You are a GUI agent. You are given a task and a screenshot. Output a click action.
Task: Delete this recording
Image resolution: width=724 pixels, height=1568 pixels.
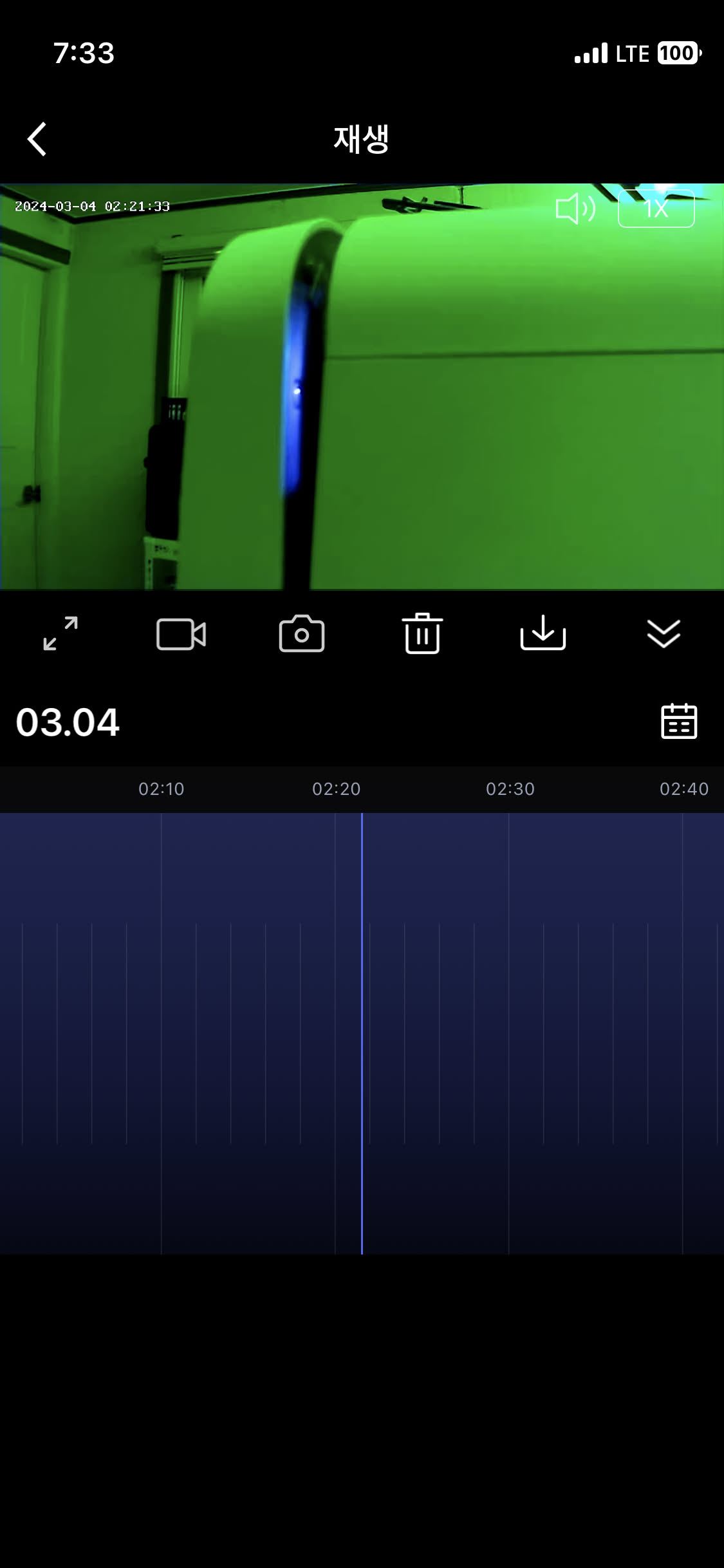click(x=422, y=633)
